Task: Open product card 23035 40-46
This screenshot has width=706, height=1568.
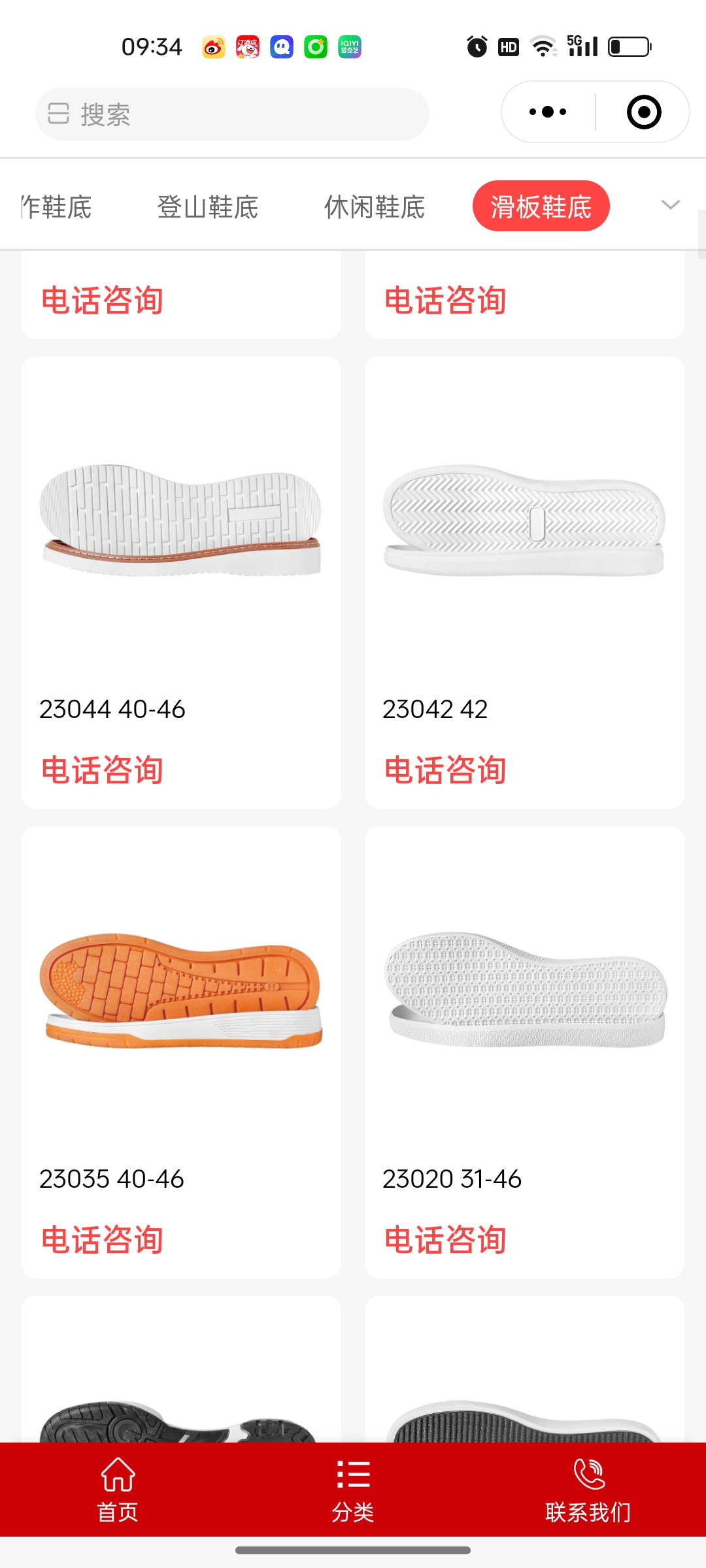Action: [x=181, y=993]
